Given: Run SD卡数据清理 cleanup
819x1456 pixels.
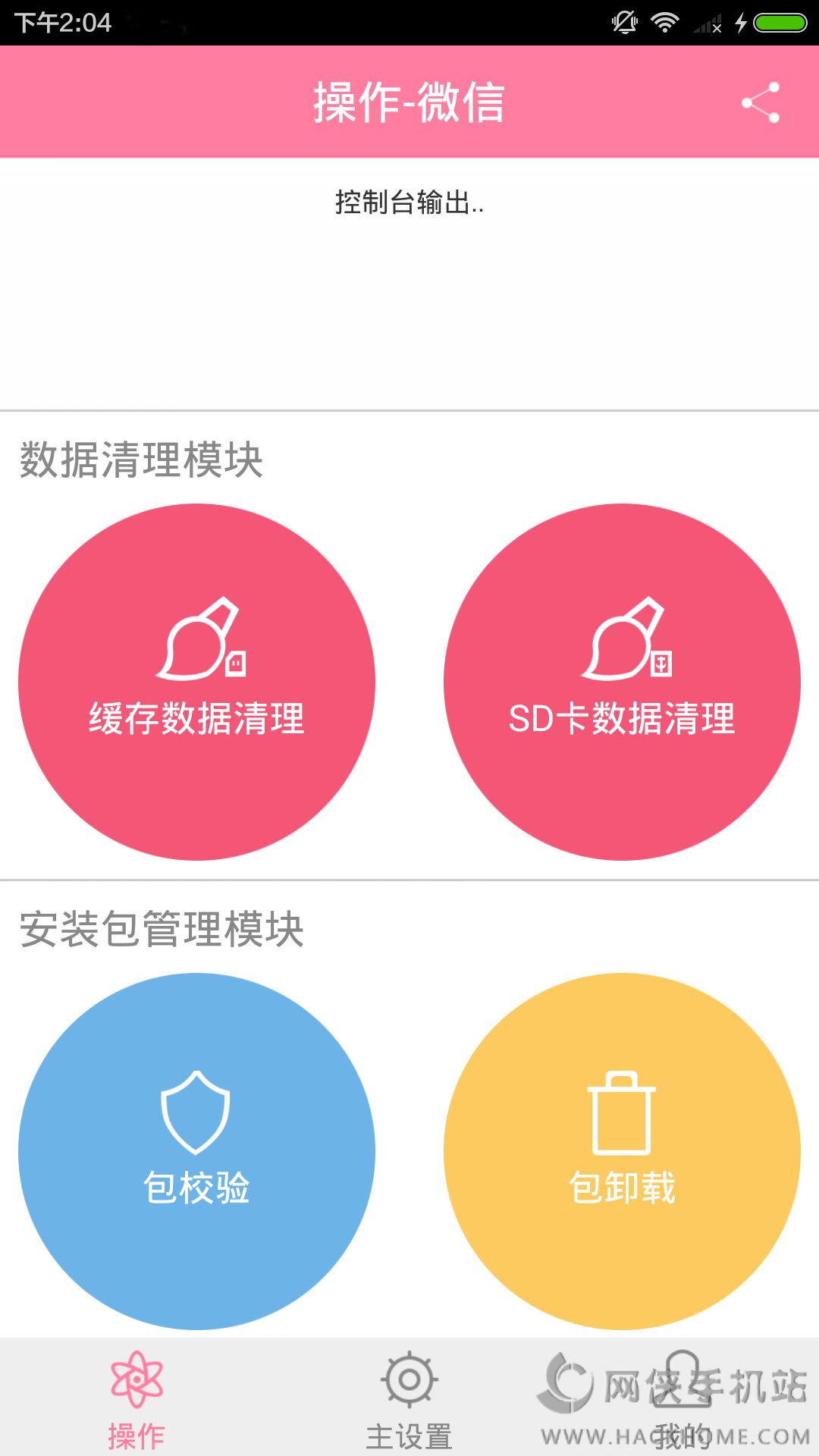Looking at the screenshot, I should pos(622,682).
